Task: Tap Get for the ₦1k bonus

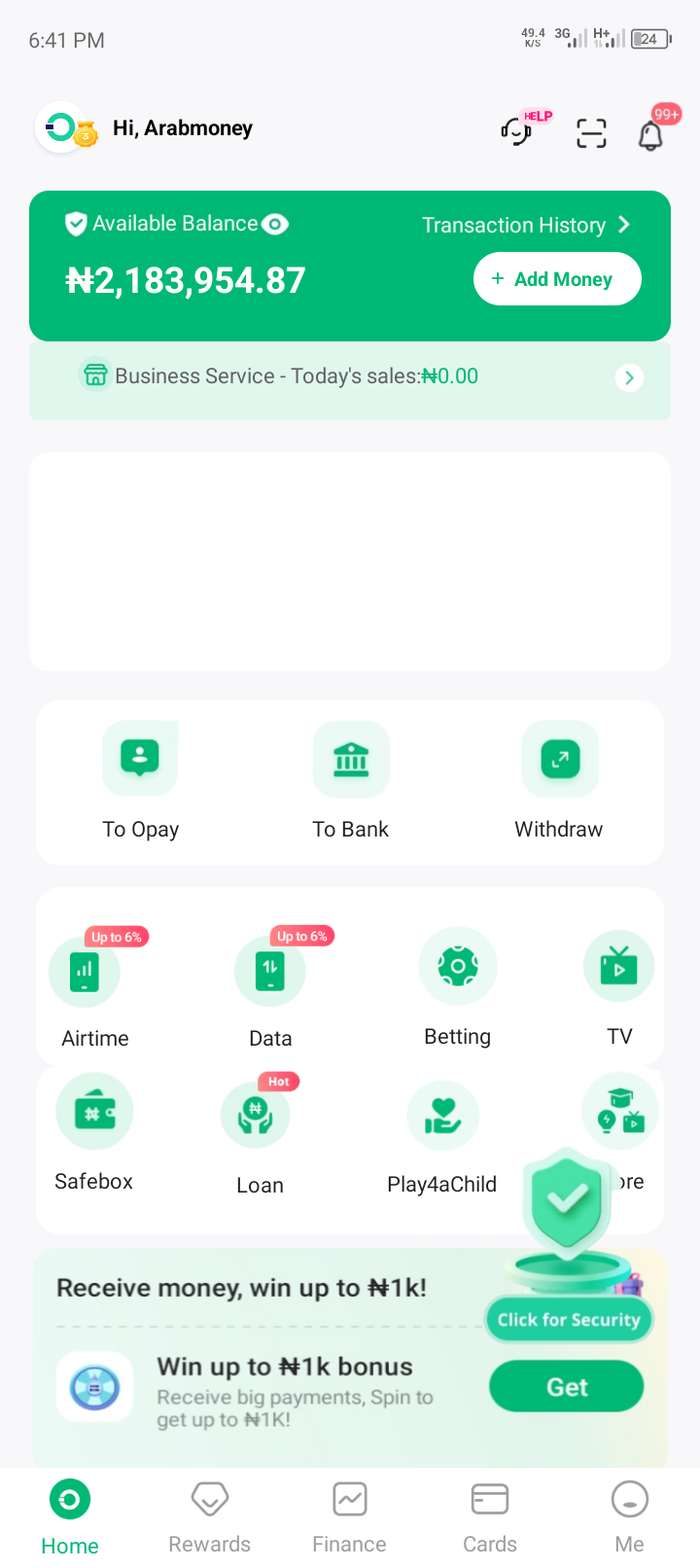Action: click(566, 1386)
